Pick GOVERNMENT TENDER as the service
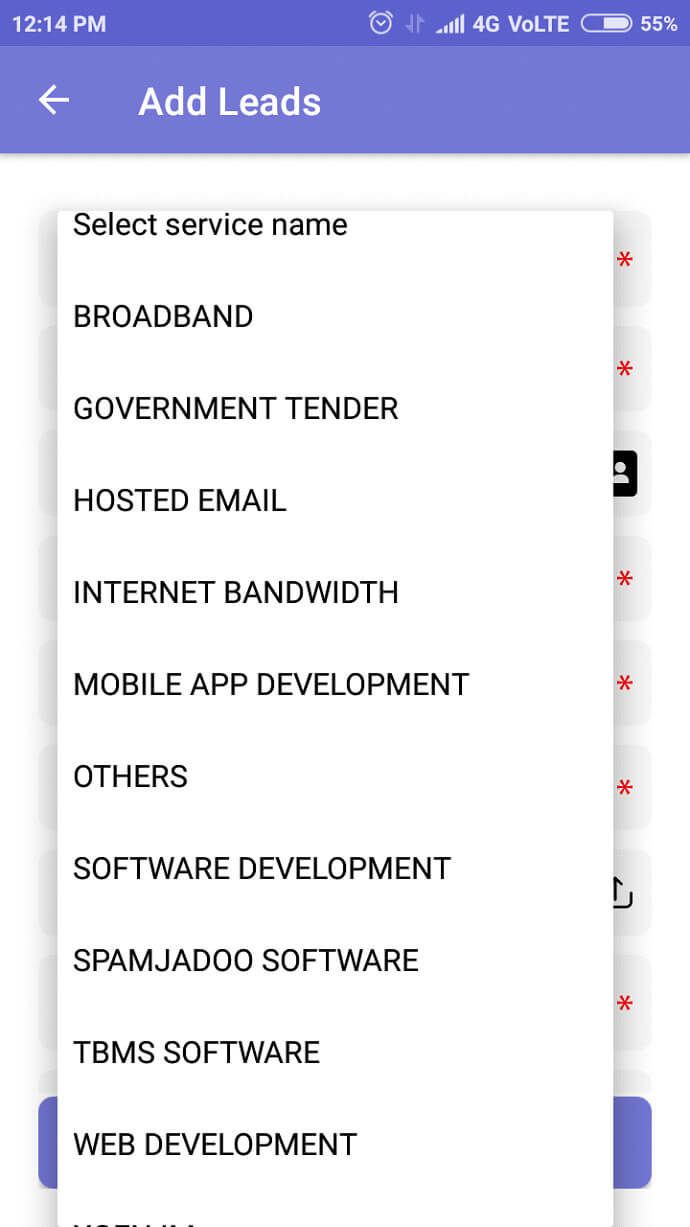 335,408
